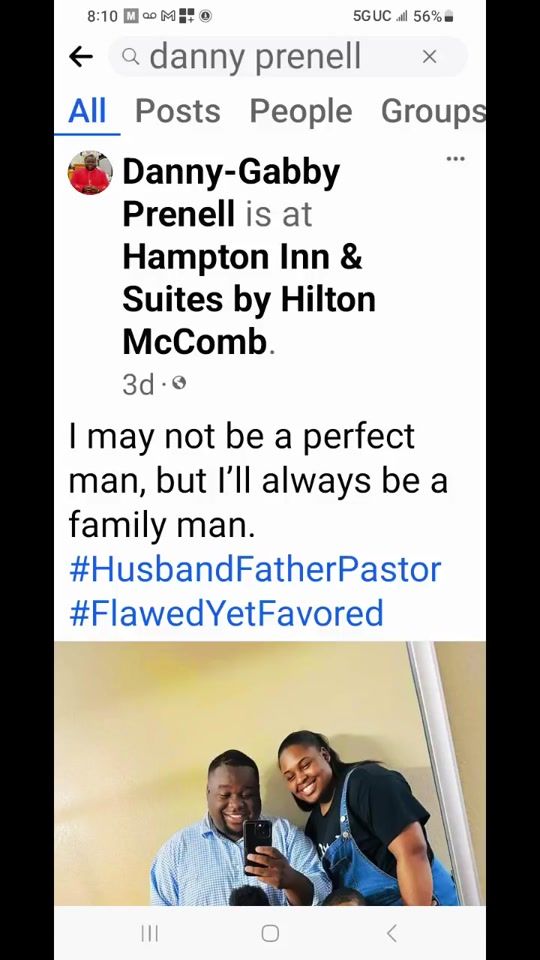Clear the search query
Screen dimensions: 540x960
430,57
